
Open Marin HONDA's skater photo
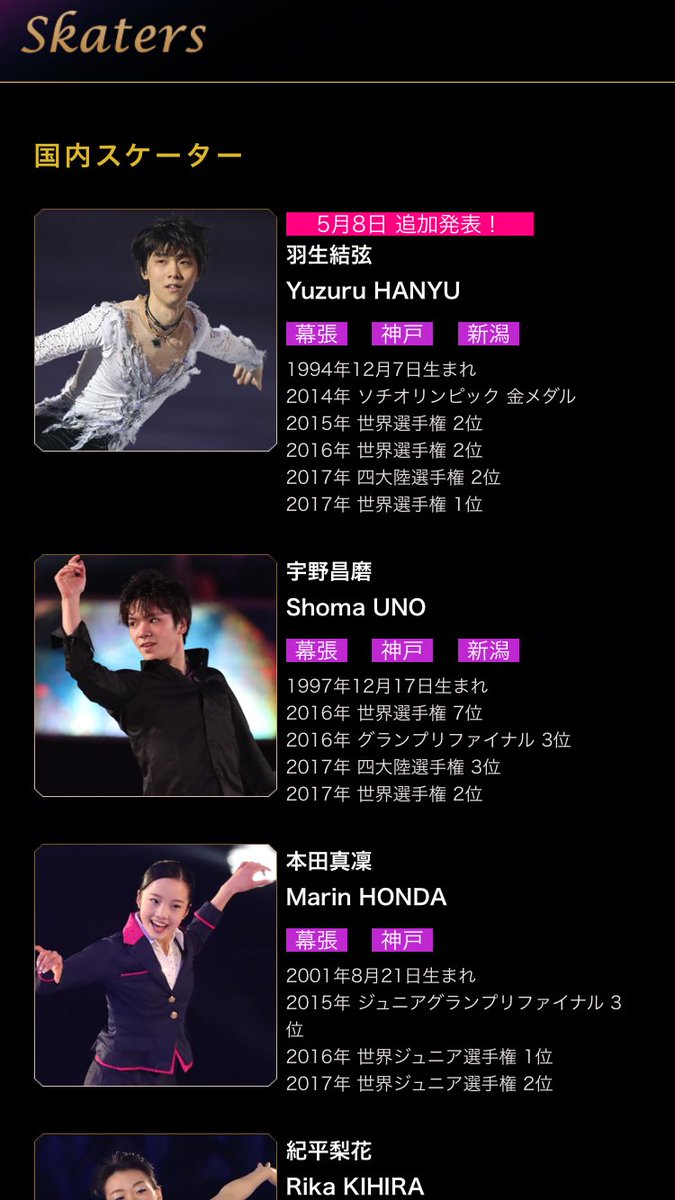(155, 965)
